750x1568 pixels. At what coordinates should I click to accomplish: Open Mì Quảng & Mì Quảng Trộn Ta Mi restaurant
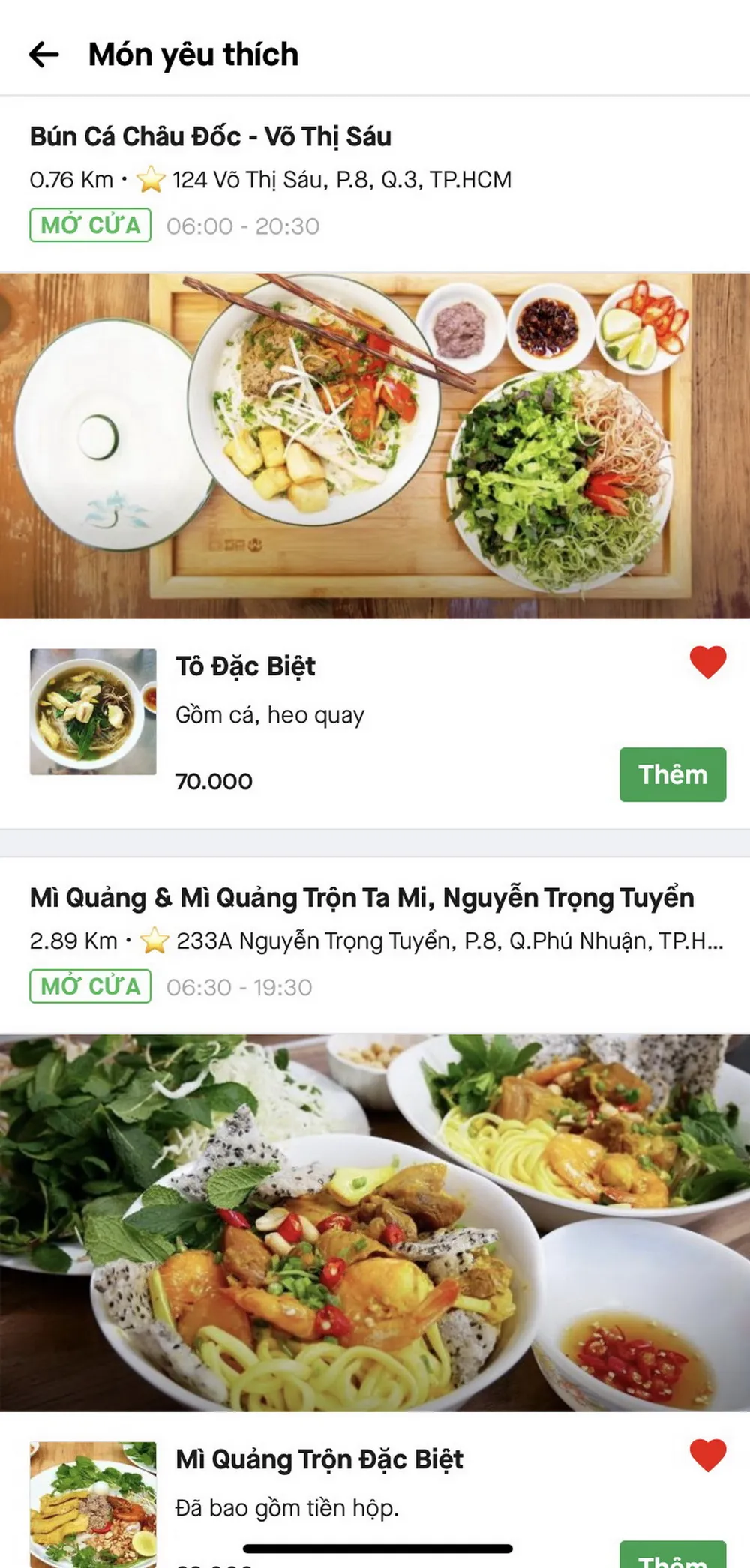pyautogui.click(x=361, y=898)
